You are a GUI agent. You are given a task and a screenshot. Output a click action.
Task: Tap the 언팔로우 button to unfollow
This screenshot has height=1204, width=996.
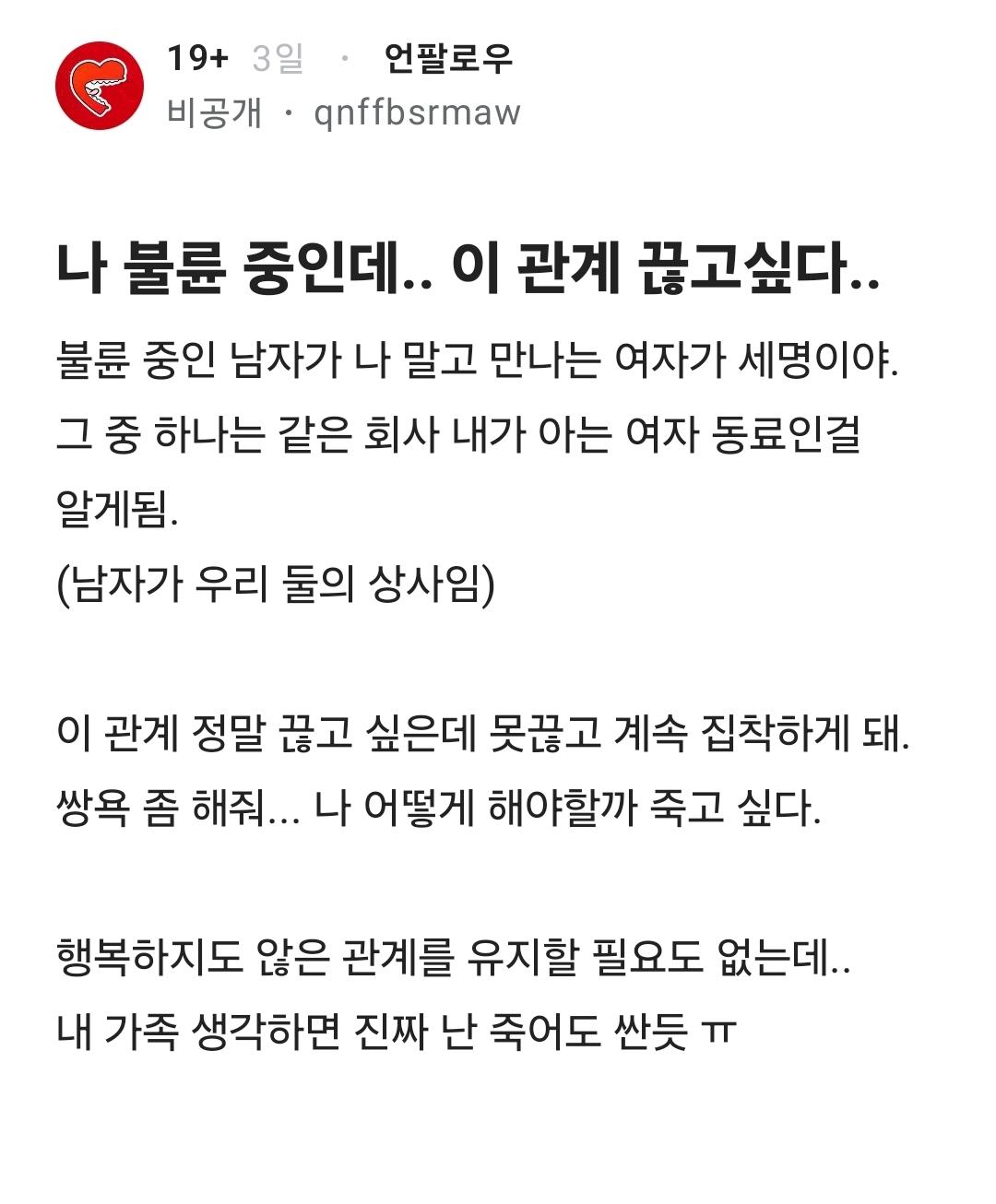tap(447, 59)
